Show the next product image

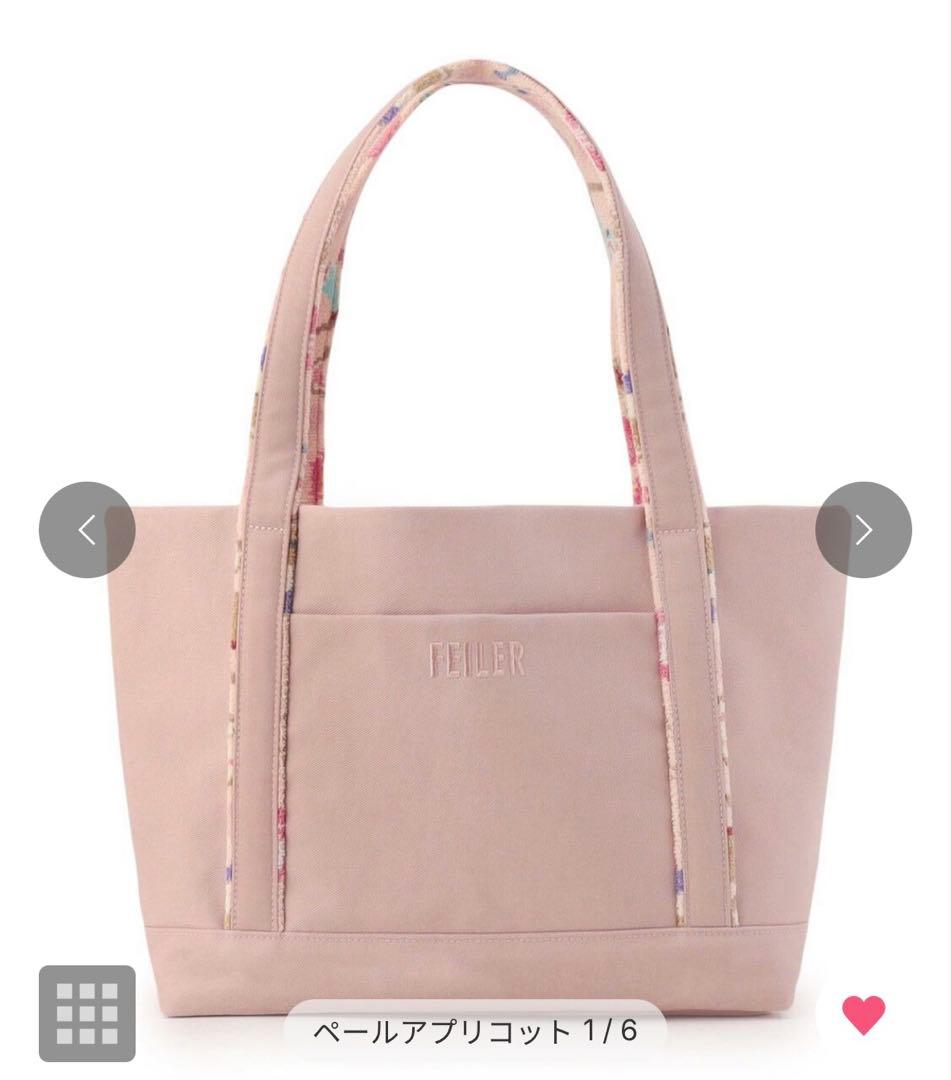(863, 530)
